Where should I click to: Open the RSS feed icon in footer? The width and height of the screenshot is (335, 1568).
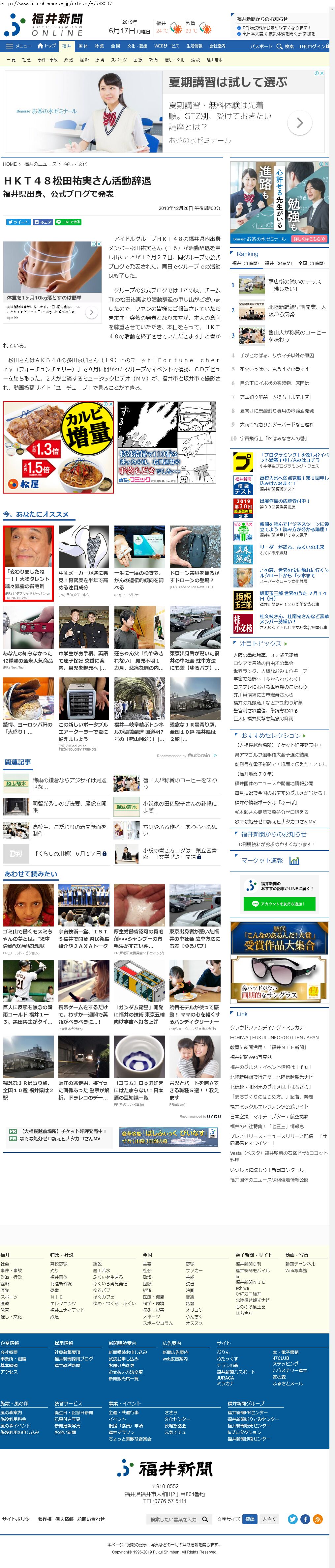click(x=317, y=1519)
